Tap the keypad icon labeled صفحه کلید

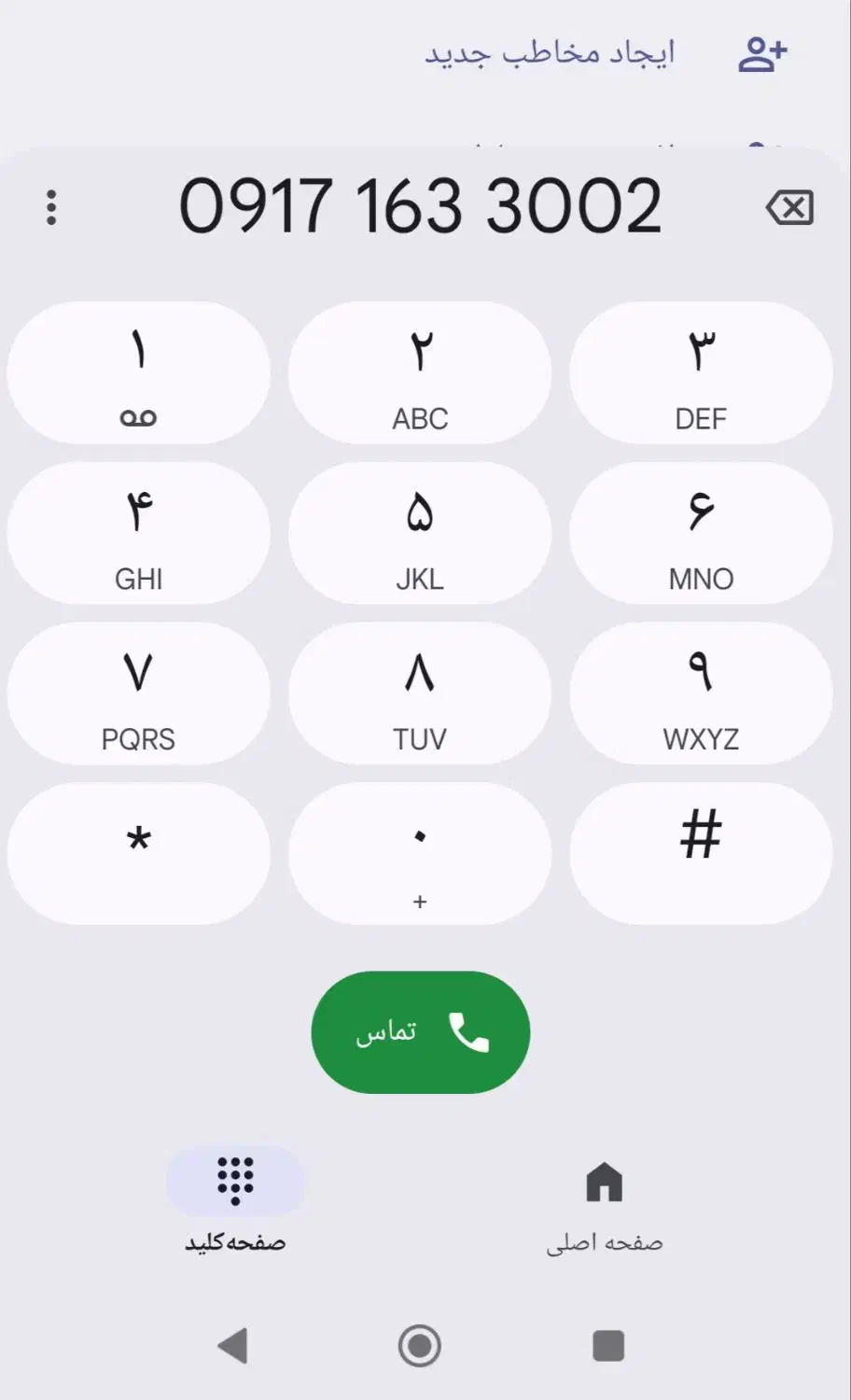click(x=235, y=1181)
